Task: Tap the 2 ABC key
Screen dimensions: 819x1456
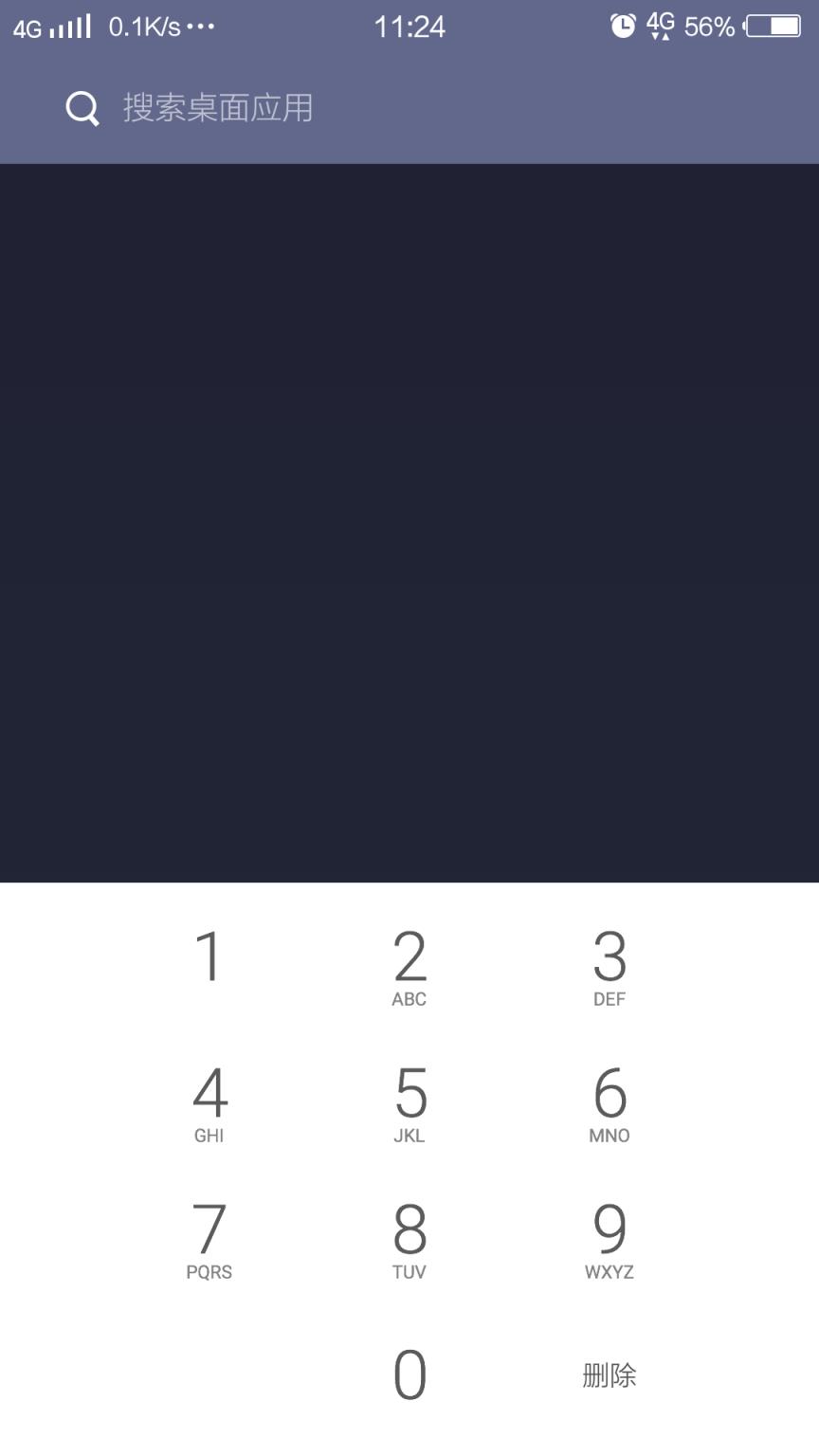Action: [x=409, y=965]
